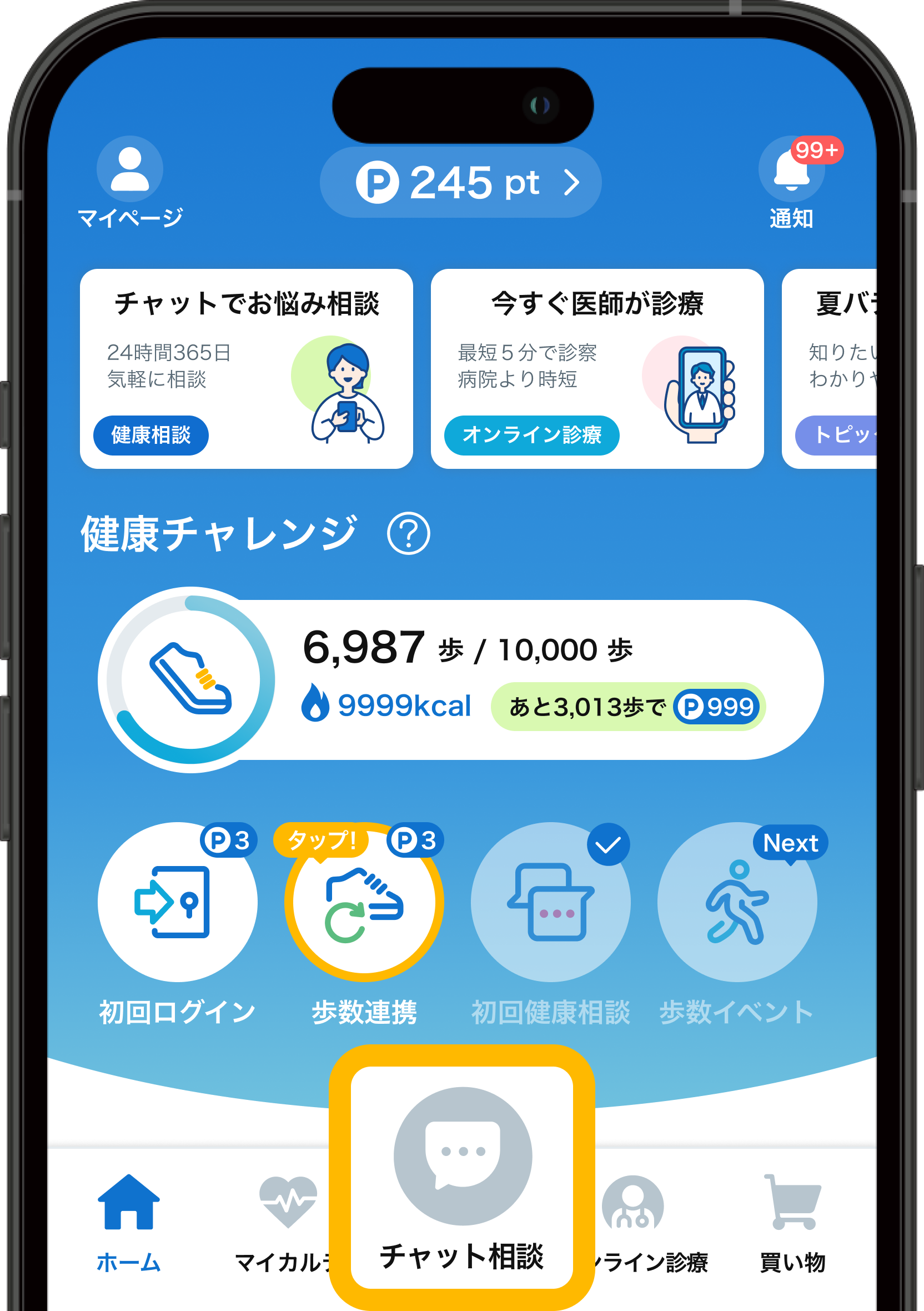Viewport: 924px width, 1311px height.
Task: View the 245 pt points balance
Action: point(460,183)
